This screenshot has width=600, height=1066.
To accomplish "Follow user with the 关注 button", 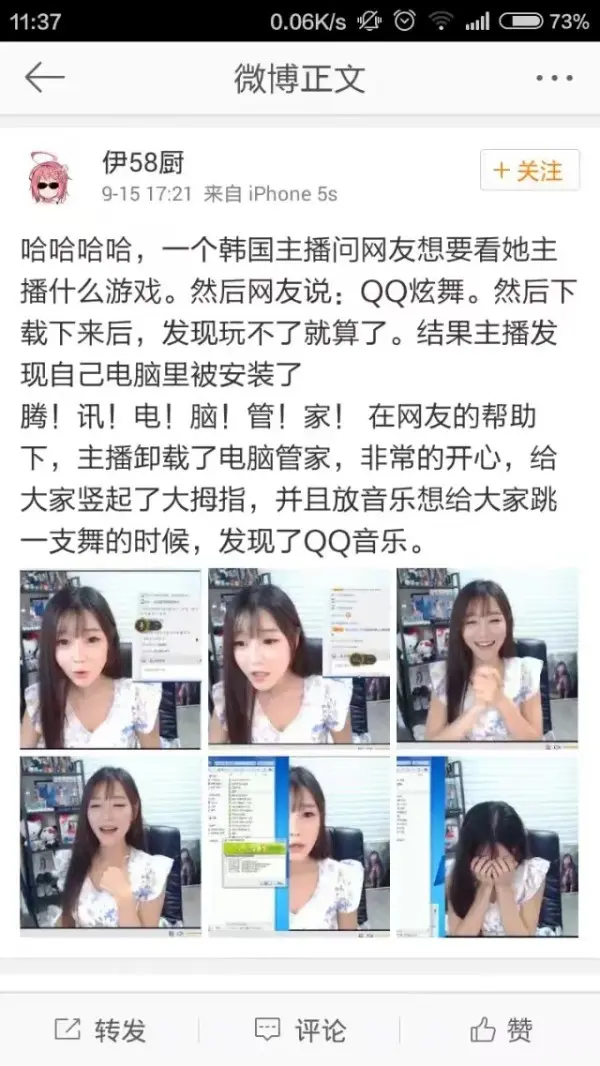I will [528, 171].
